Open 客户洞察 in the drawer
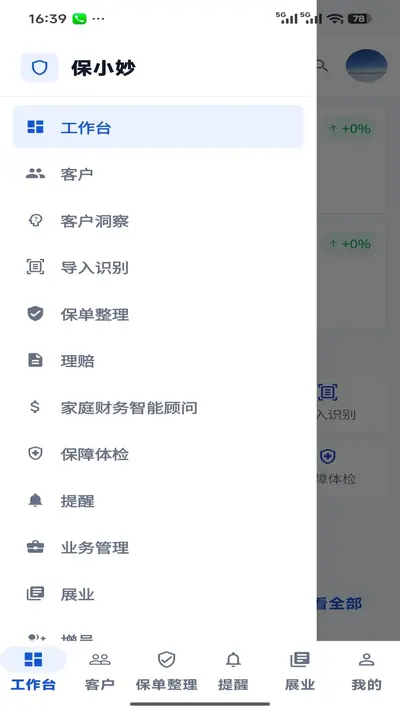This screenshot has width=400, height=711. (158, 220)
